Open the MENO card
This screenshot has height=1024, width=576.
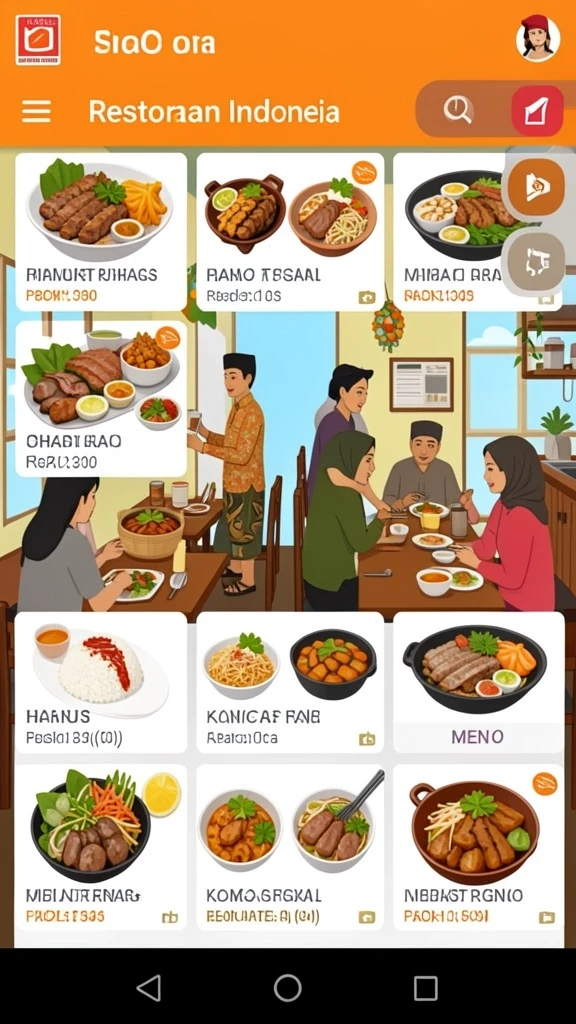[x=478, y=682]
